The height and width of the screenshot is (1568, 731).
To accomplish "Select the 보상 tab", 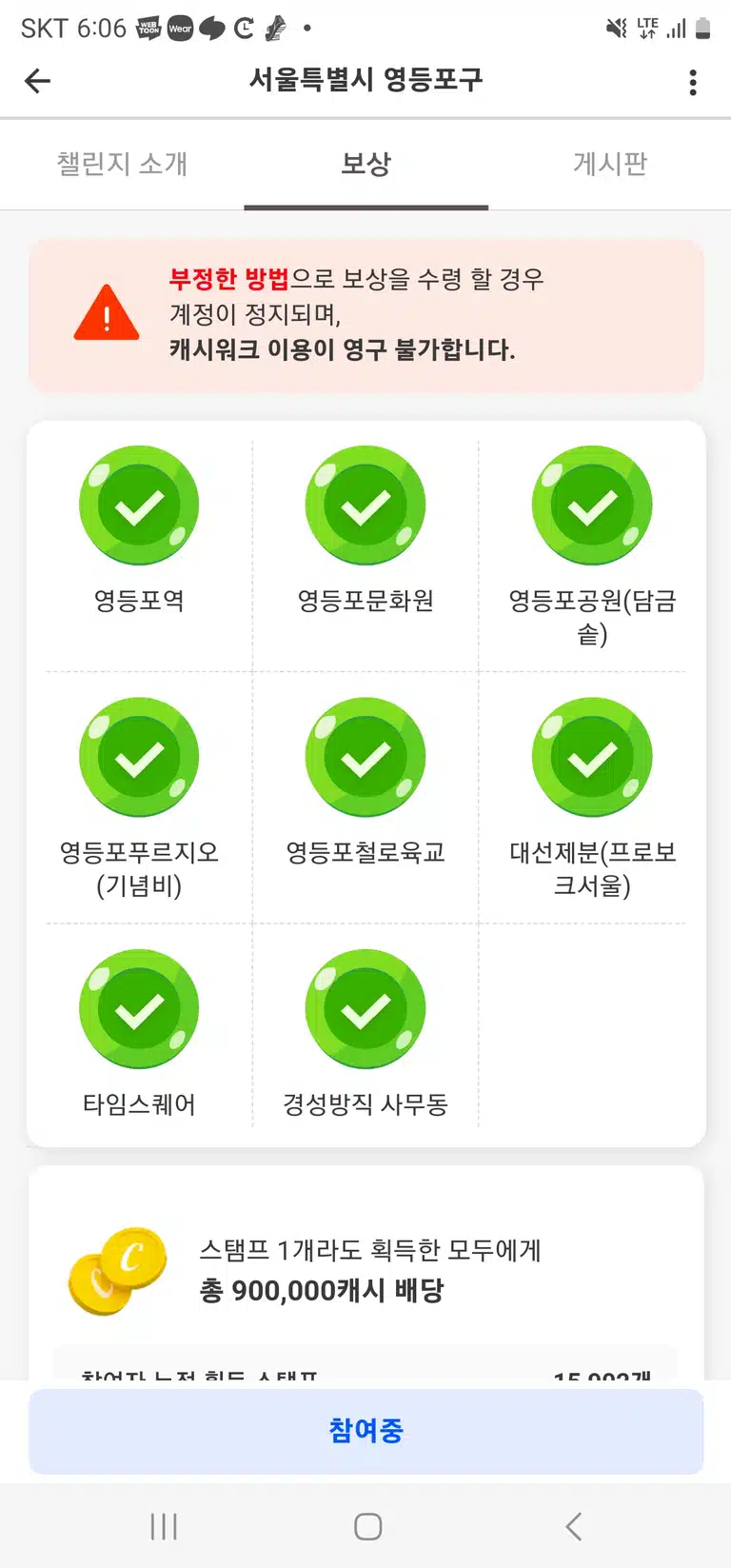I will coord(365,164).
